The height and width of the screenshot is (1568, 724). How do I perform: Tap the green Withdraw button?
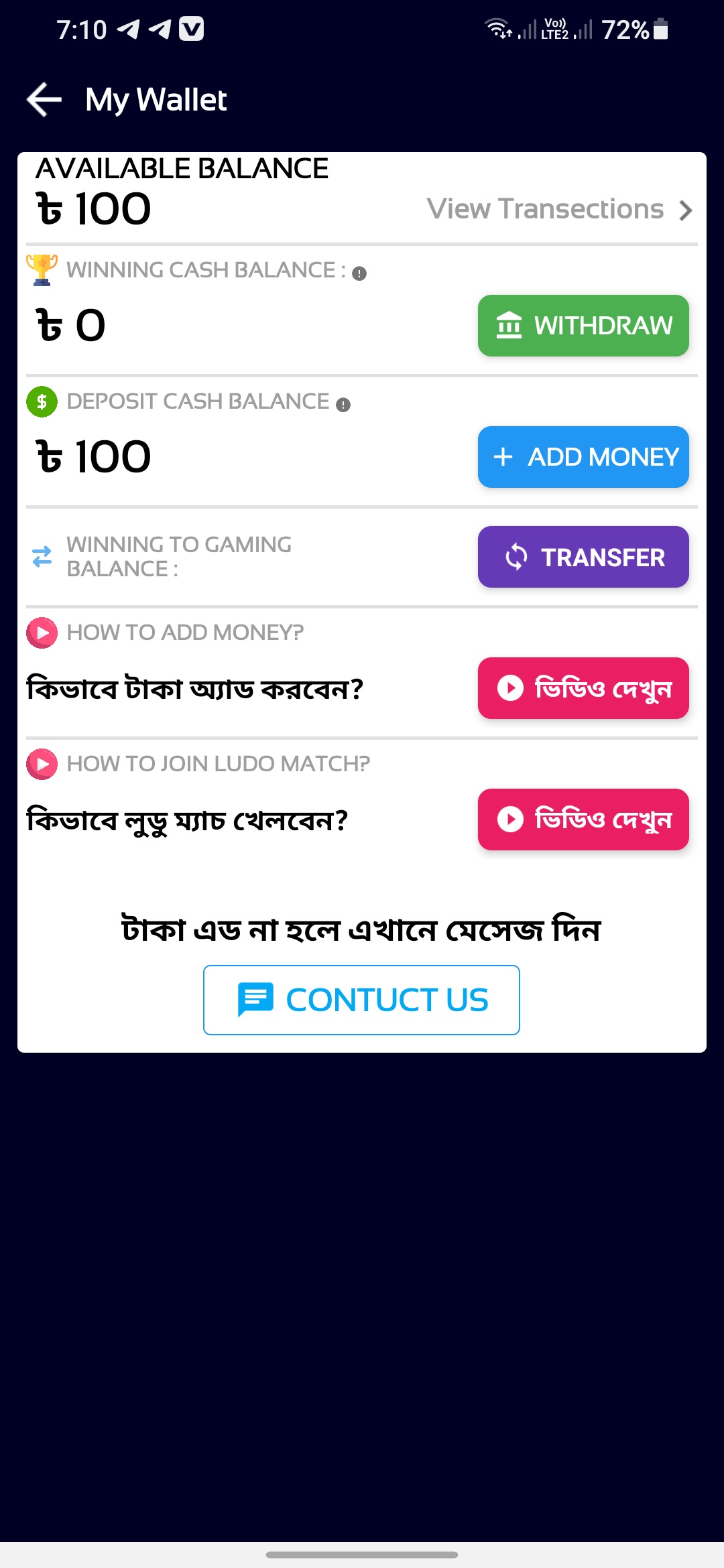point(583,326)
